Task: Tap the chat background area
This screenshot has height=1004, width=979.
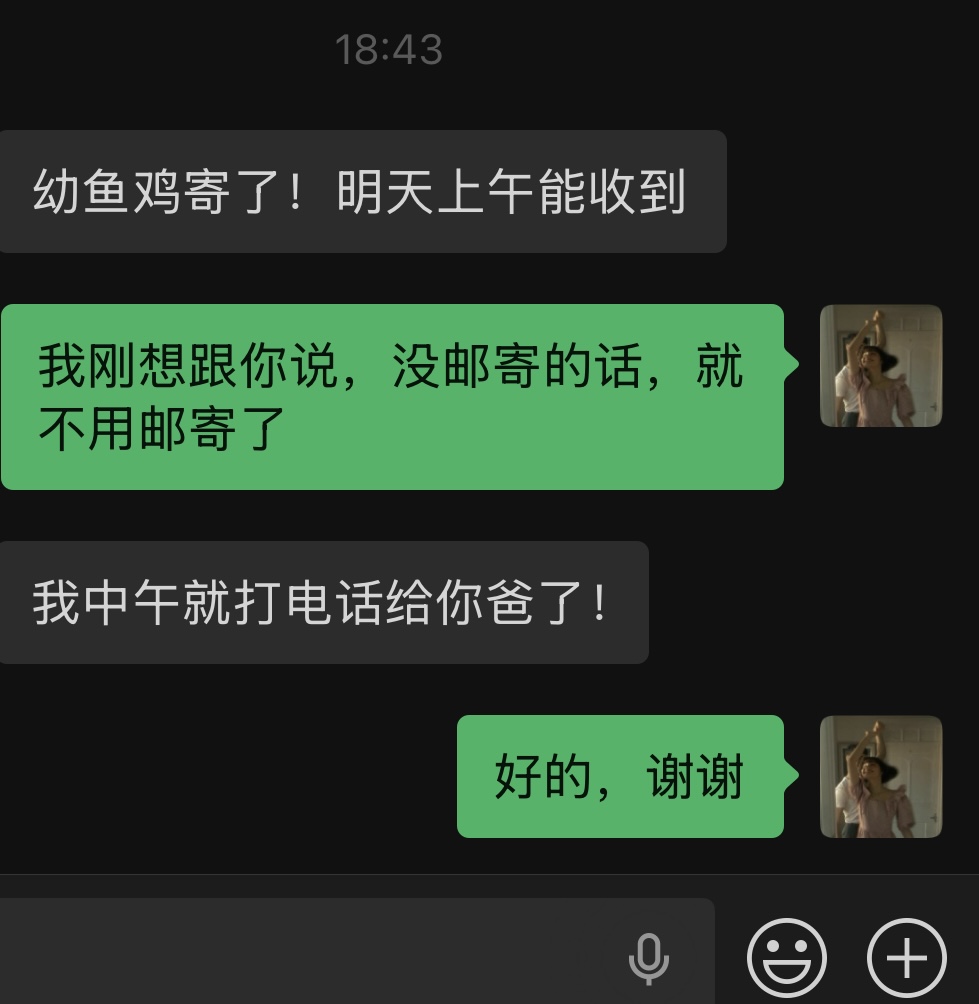Action: 490,690
